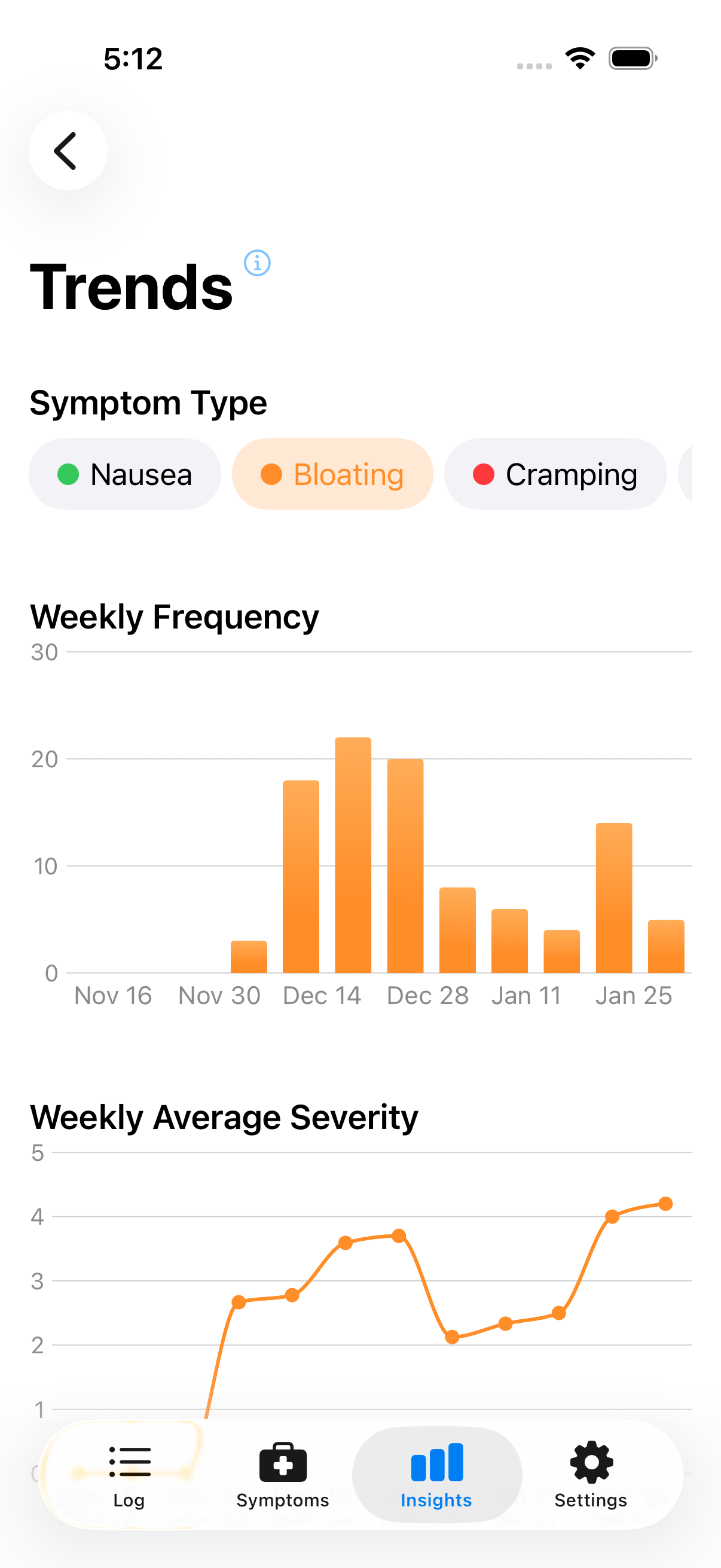Go back using the back arrow
The width and height of the screenshot is (721, 1568).
68,150
